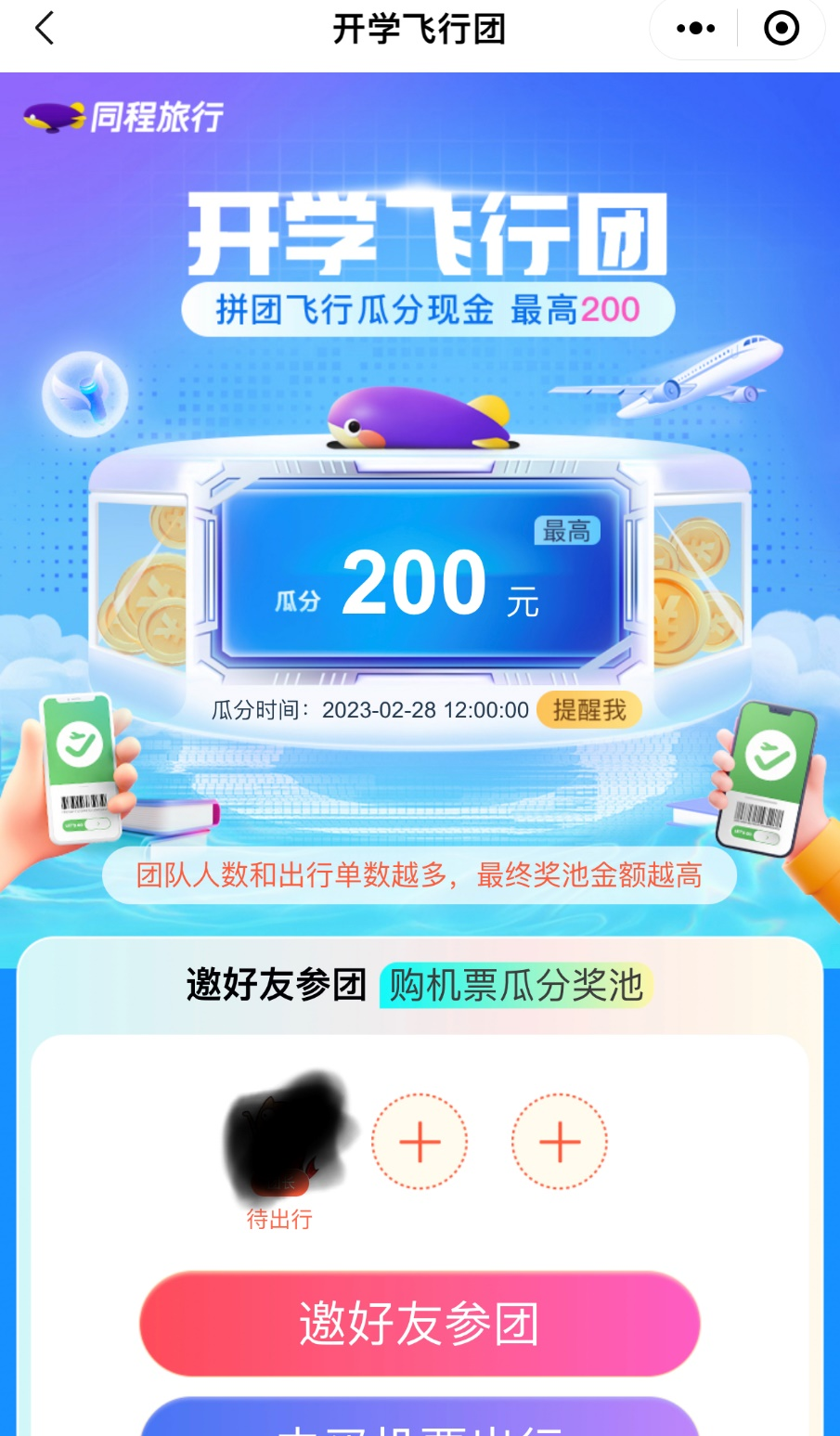Tap the 邀好友参团 invite button
Image resolution: width=840 pixels, height=1436 pixels.
420,1324
